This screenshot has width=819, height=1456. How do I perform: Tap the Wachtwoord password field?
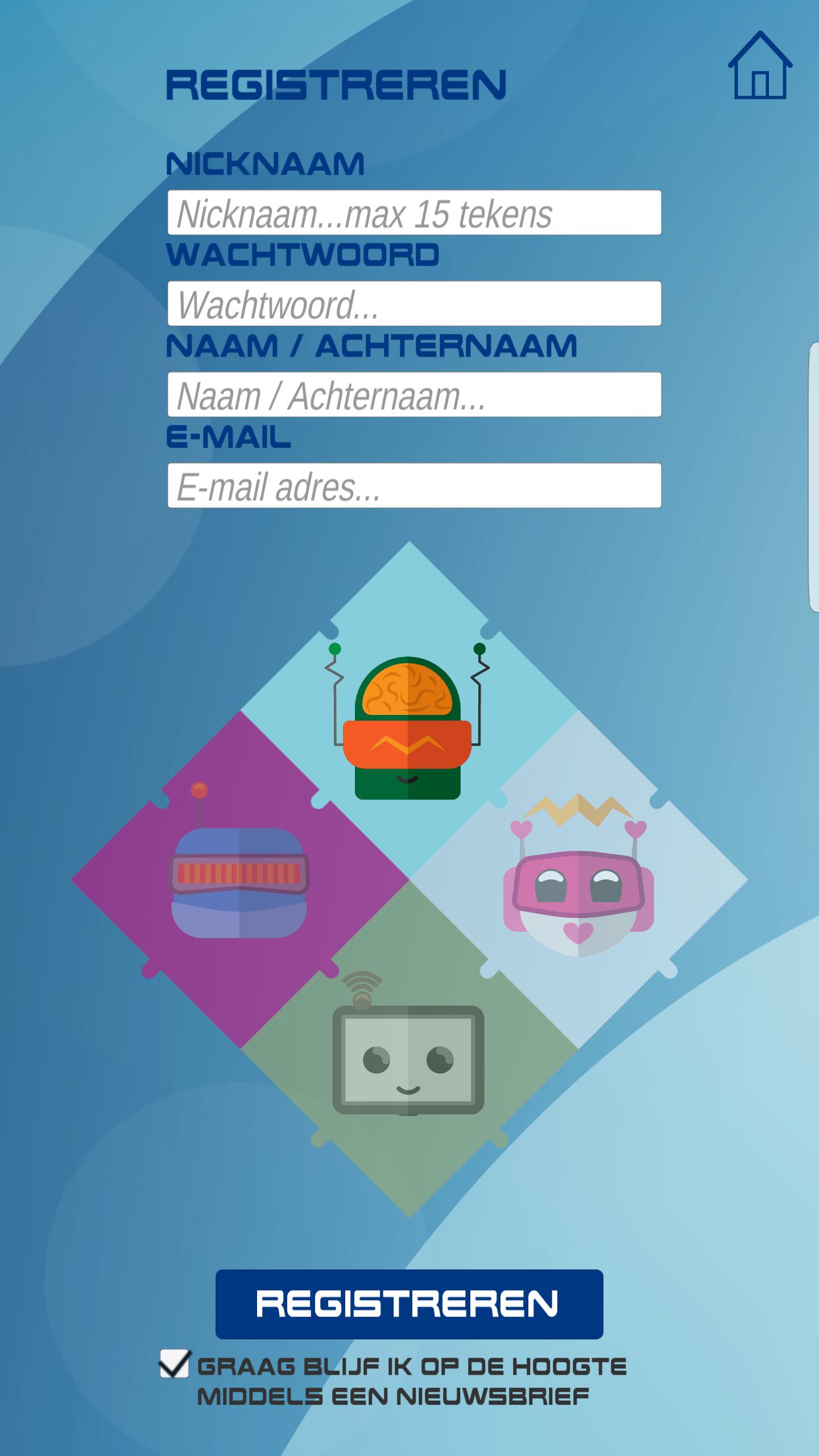414,304
